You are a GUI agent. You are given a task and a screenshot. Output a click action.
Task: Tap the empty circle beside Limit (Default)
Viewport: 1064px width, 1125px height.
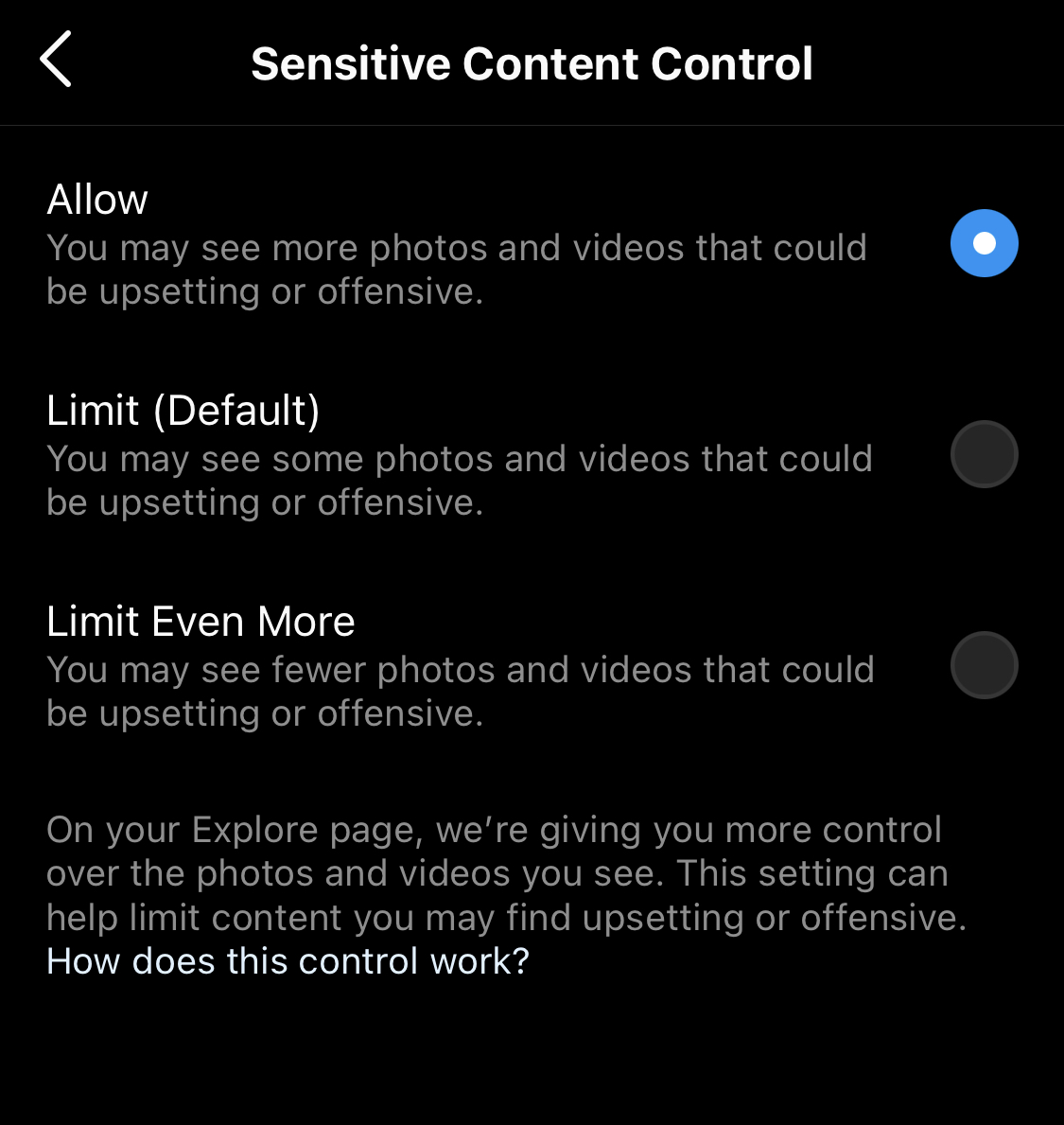click(x=984, y=454)
